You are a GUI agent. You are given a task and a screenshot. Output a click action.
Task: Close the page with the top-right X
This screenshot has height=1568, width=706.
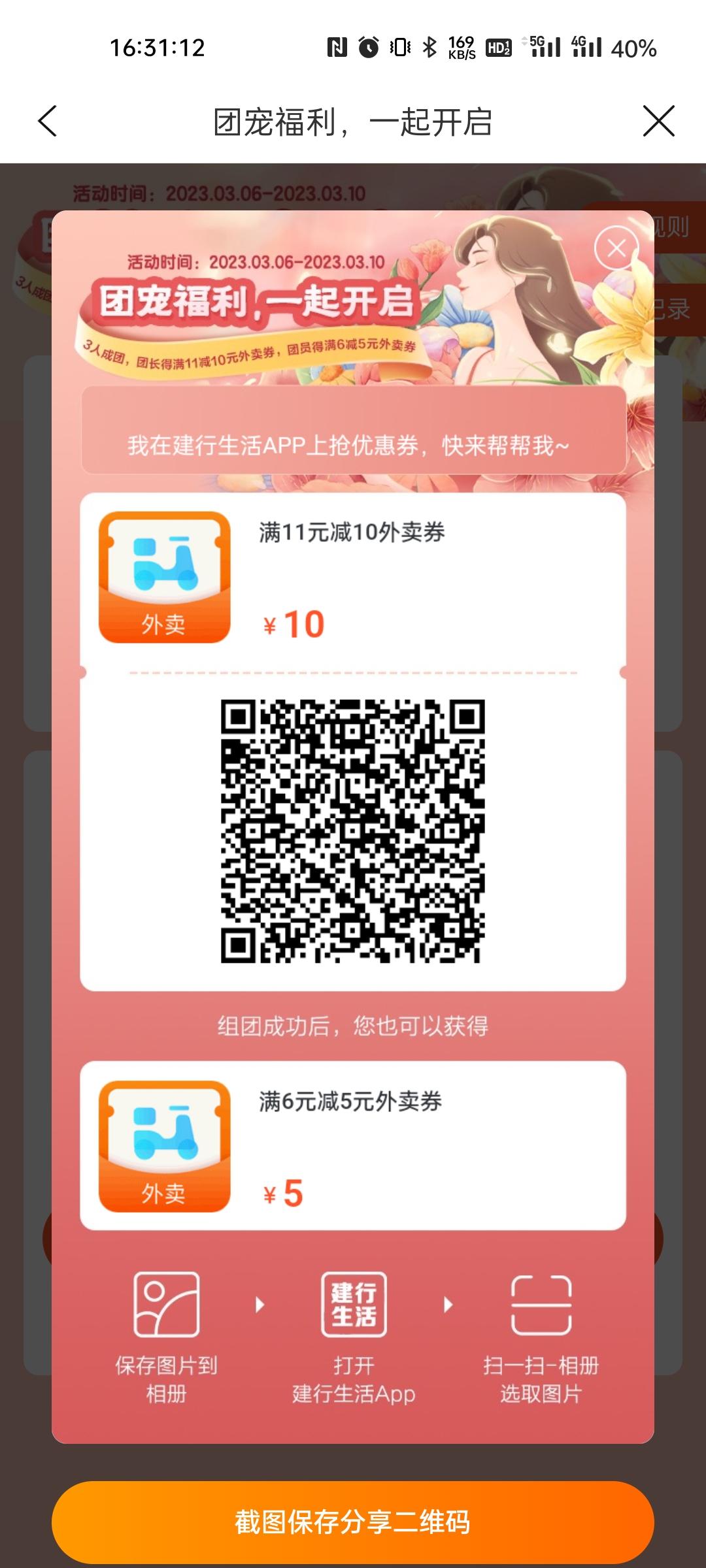click(658, 121)
